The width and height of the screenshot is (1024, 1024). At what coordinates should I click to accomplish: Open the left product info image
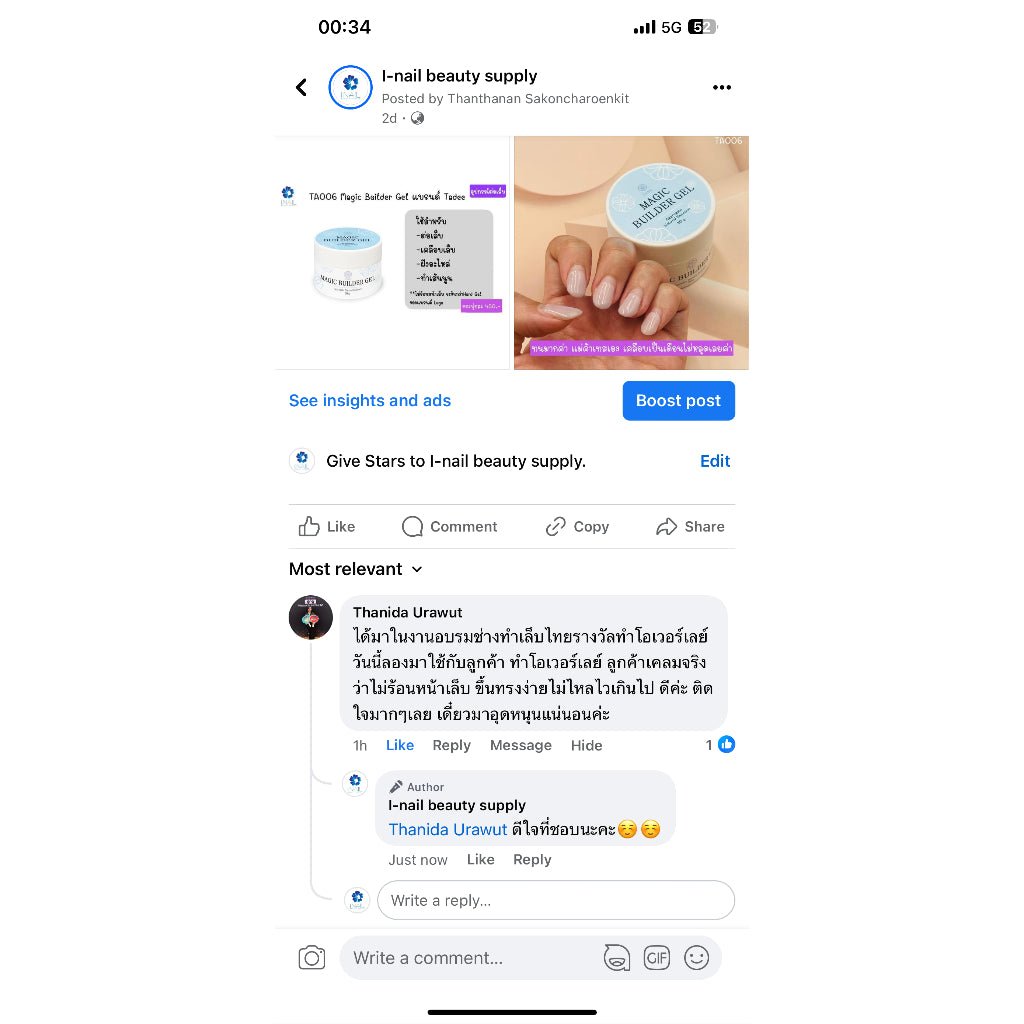point(393,252)
